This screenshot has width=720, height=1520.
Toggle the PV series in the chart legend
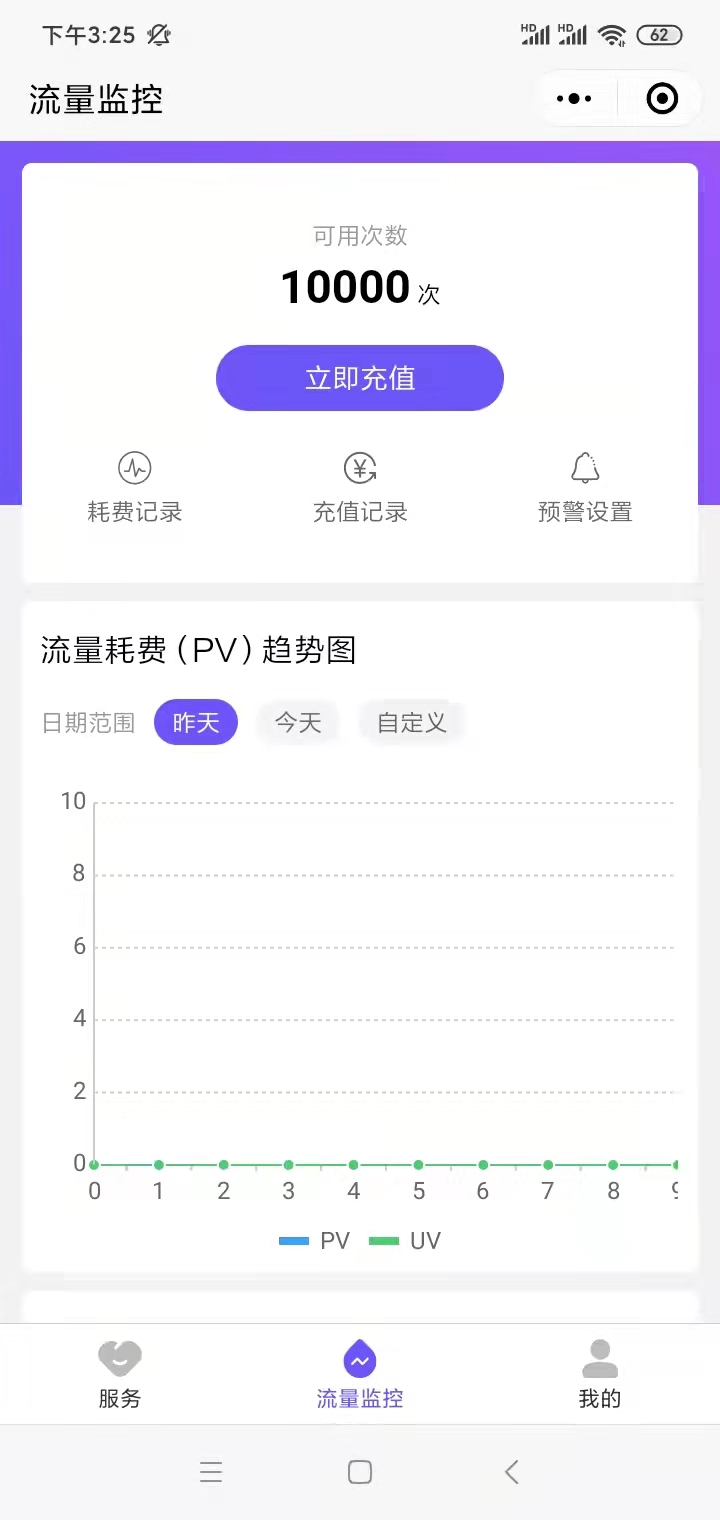coord(314,1241)
